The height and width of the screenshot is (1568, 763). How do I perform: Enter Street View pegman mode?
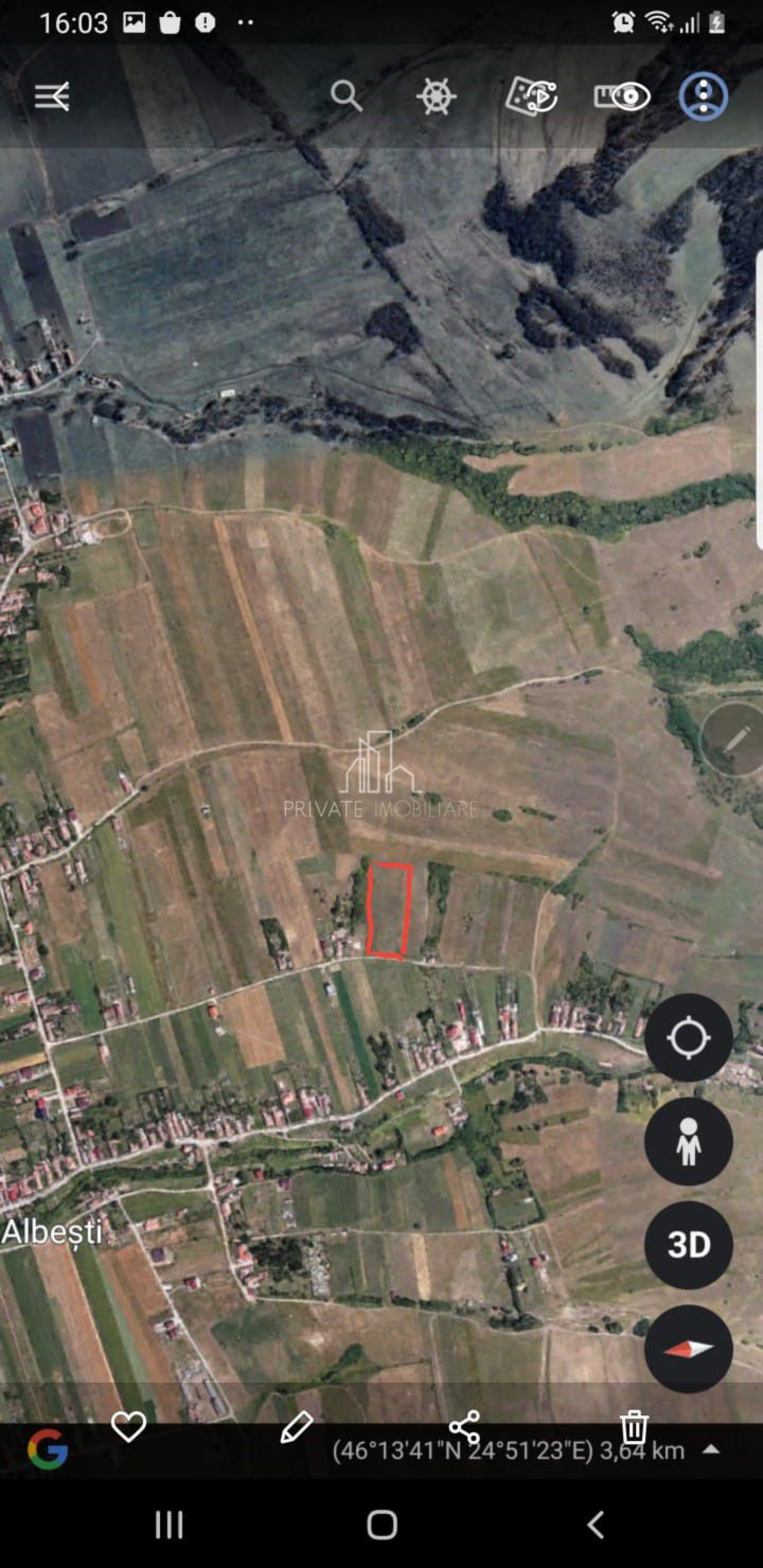(x=688, y=1141)
